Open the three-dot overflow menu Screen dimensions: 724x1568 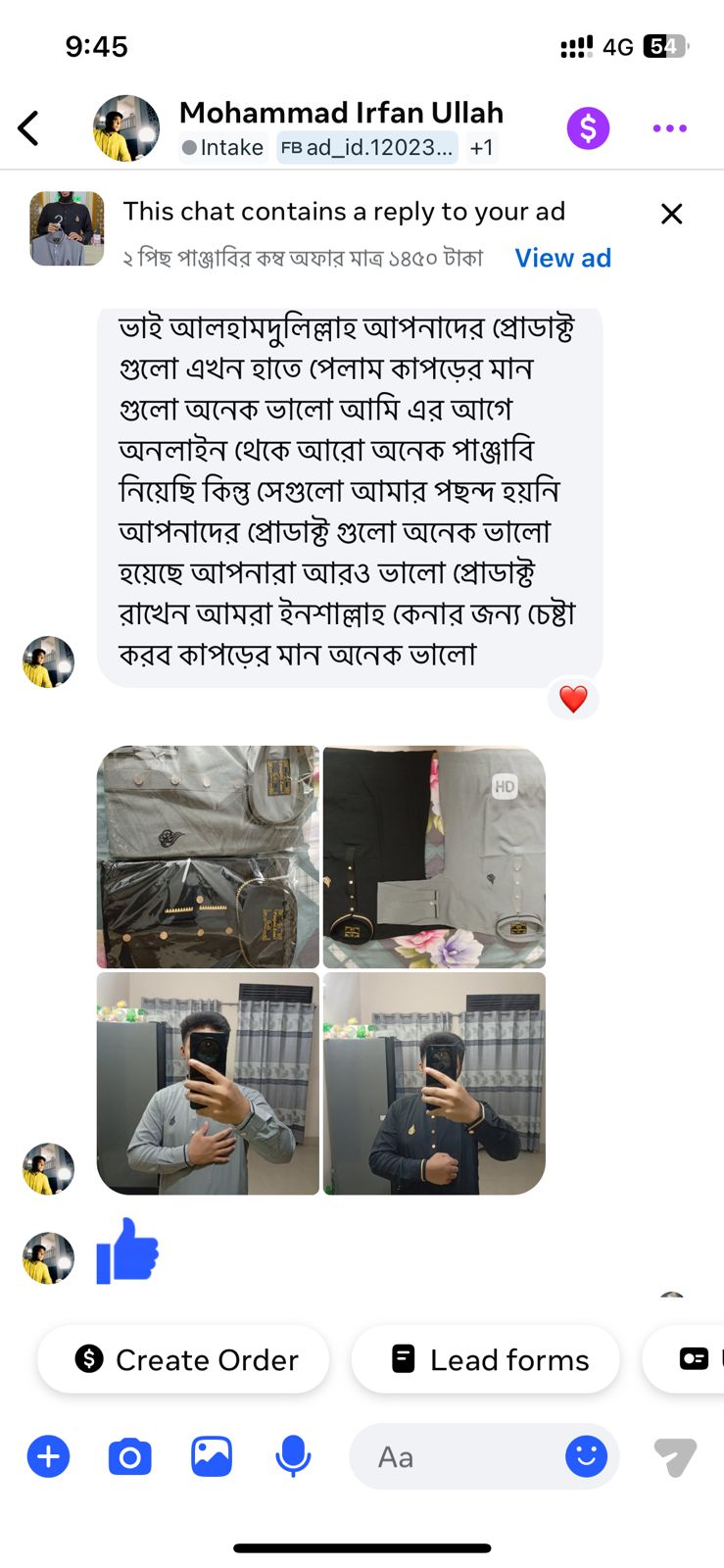[669, 128]
